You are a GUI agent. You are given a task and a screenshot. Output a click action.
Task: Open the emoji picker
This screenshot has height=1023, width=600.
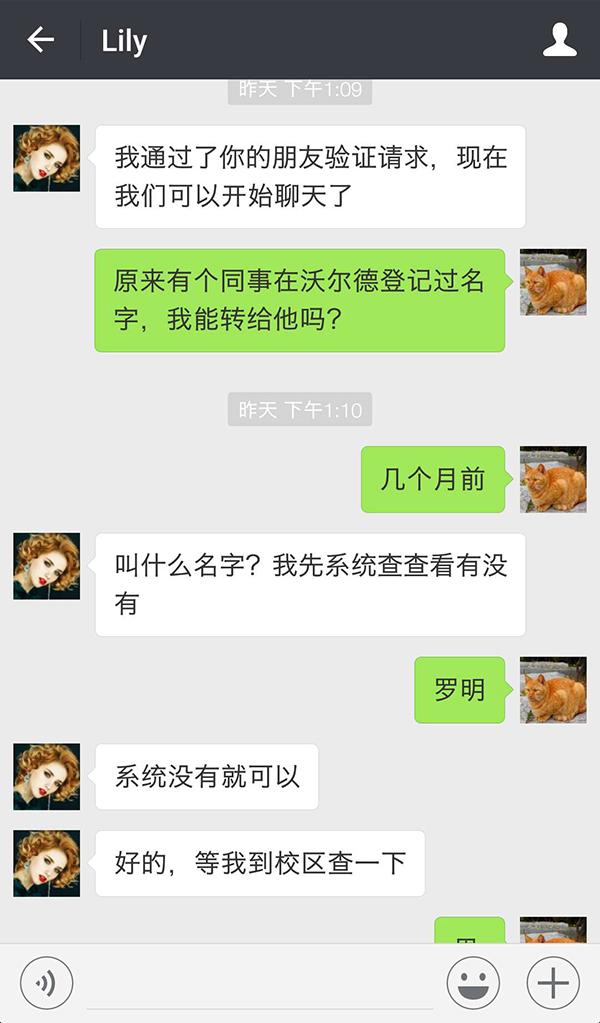tap(472, 983)
